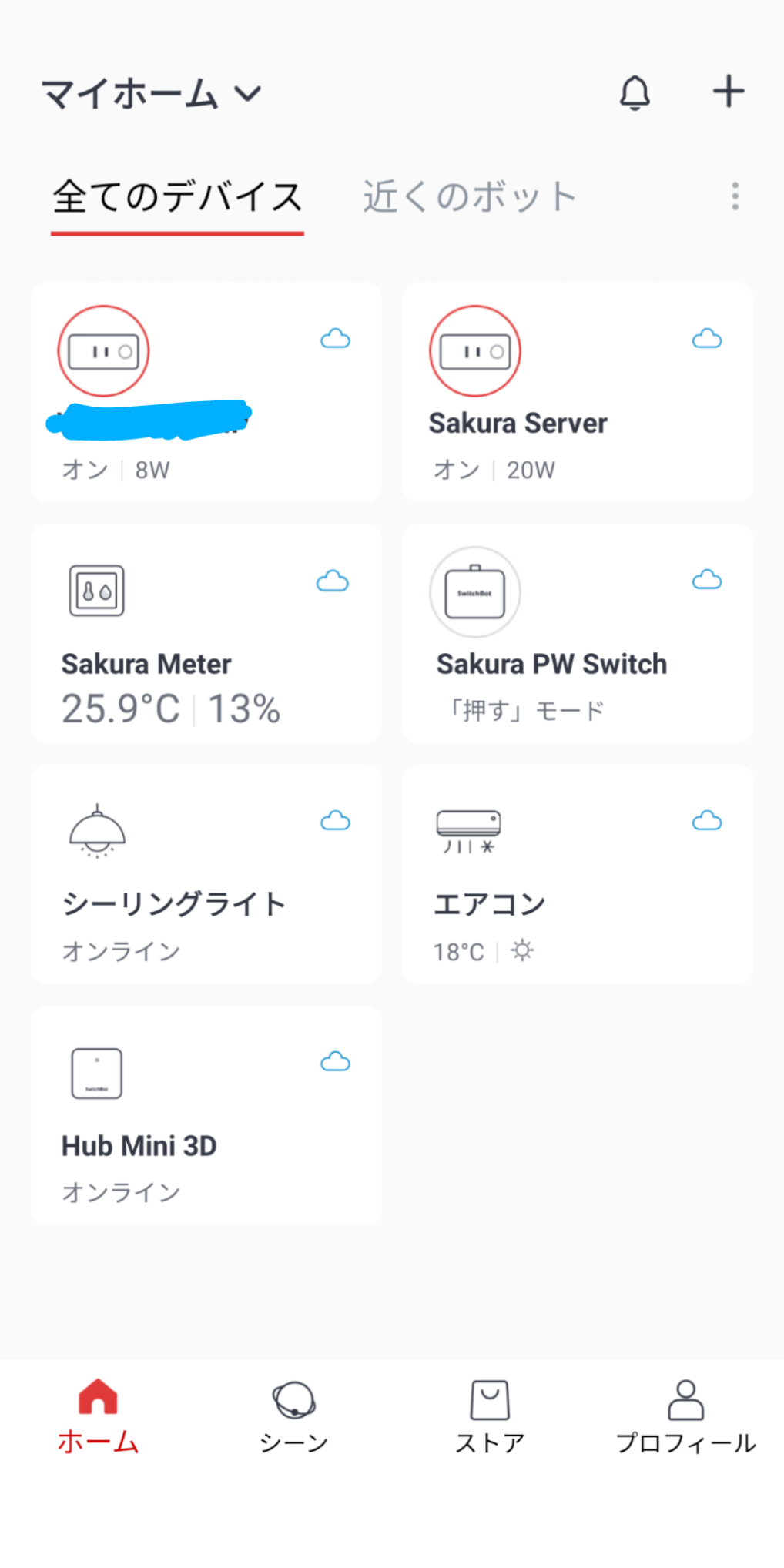This screenshot has width=784, height=1568.
Task: Open the シーリングライト card
Action: pos(206,874)
